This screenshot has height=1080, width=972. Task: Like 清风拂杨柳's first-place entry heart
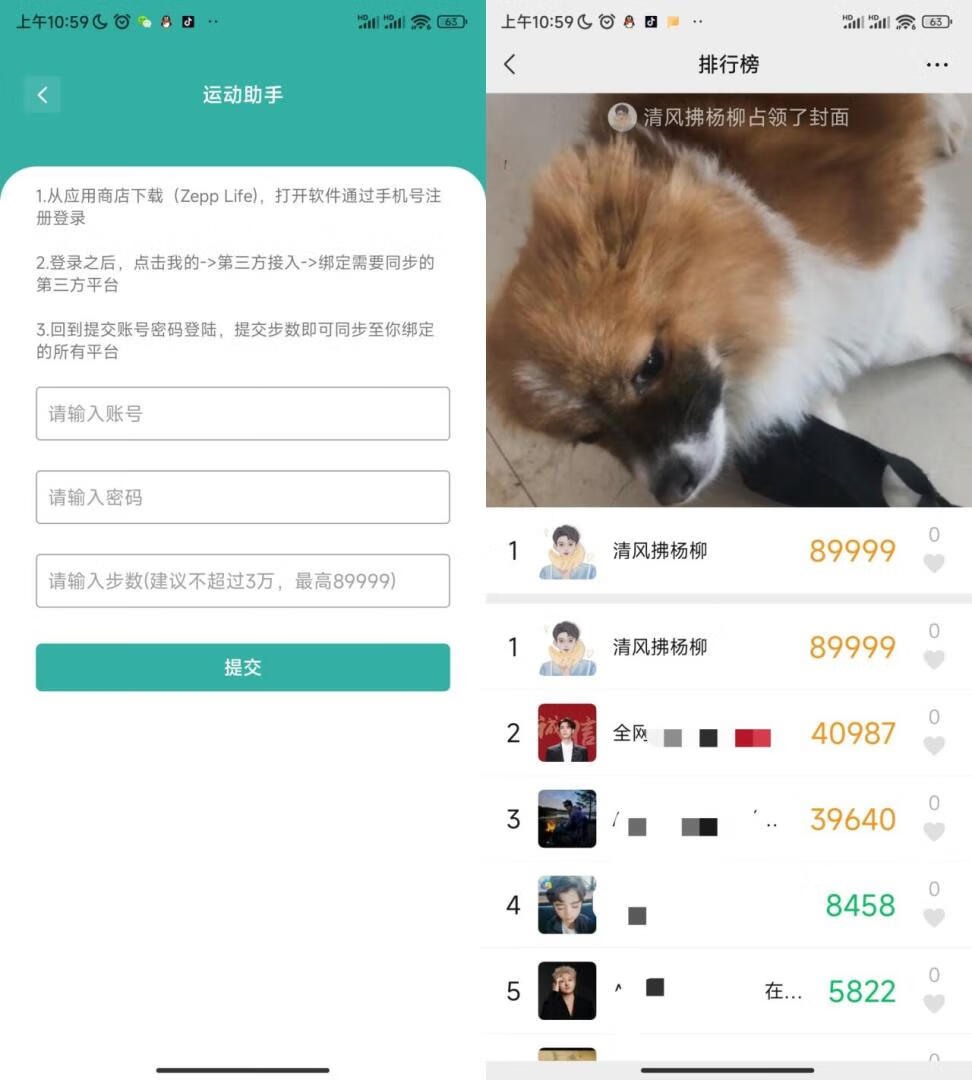[x=934, y=563]
